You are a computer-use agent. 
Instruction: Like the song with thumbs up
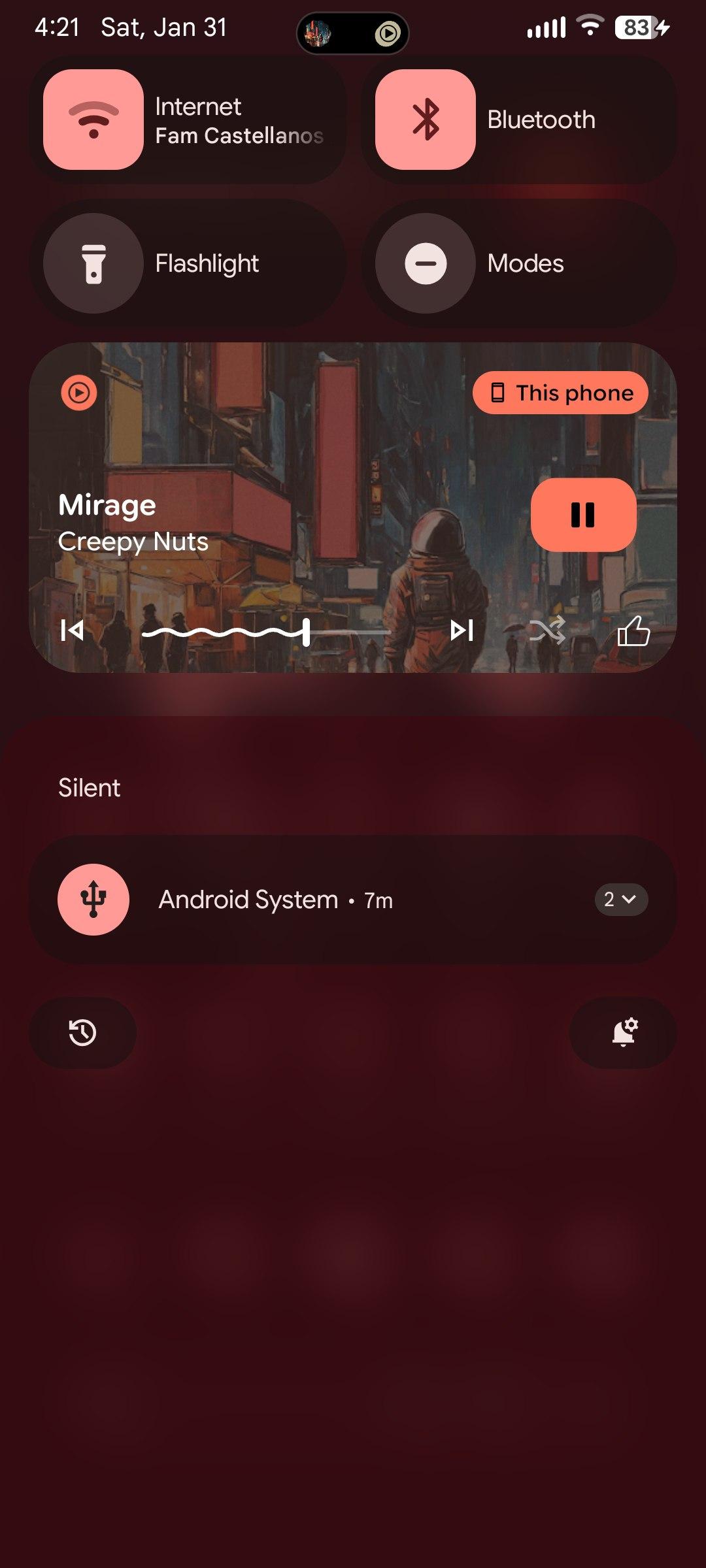tap(633, 630)
